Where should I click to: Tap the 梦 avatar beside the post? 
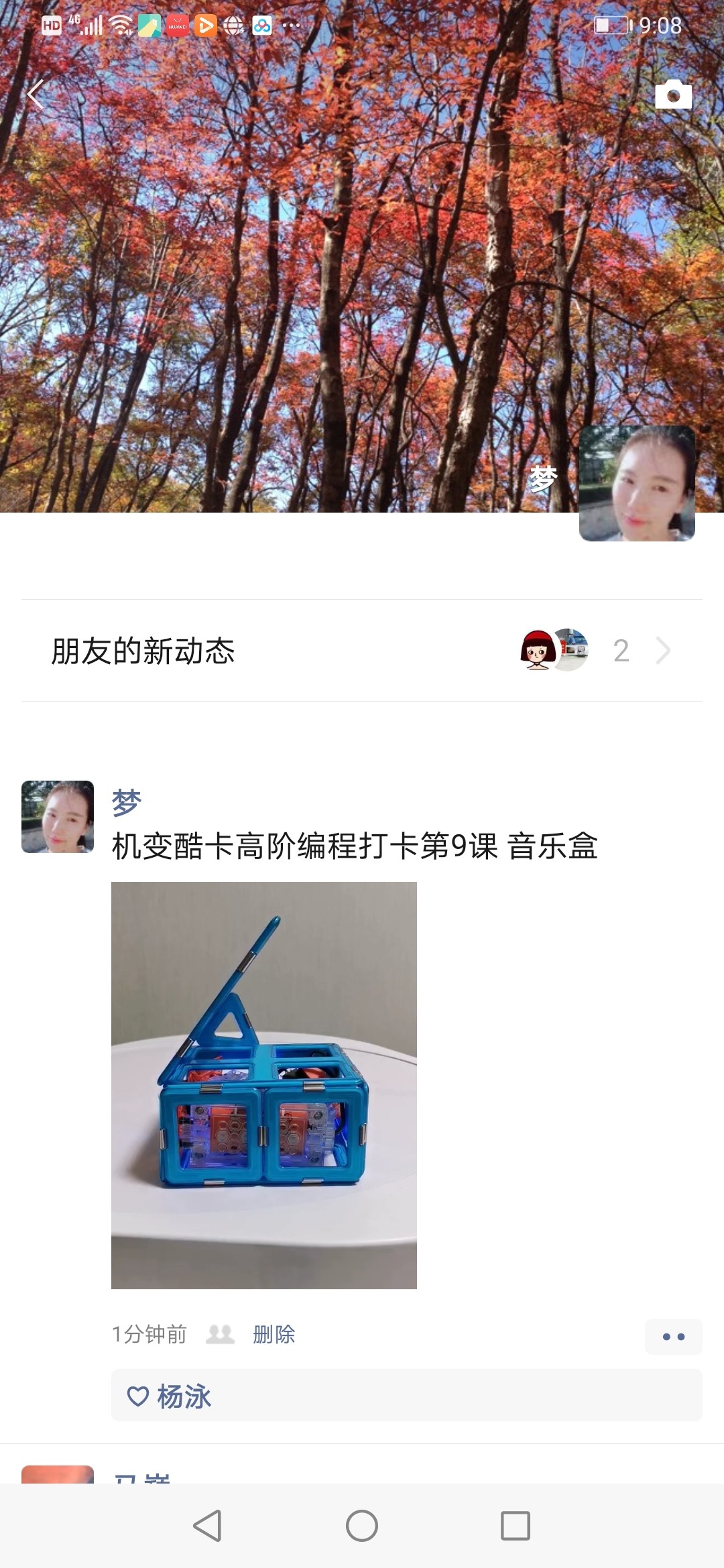tap(58, 817)
